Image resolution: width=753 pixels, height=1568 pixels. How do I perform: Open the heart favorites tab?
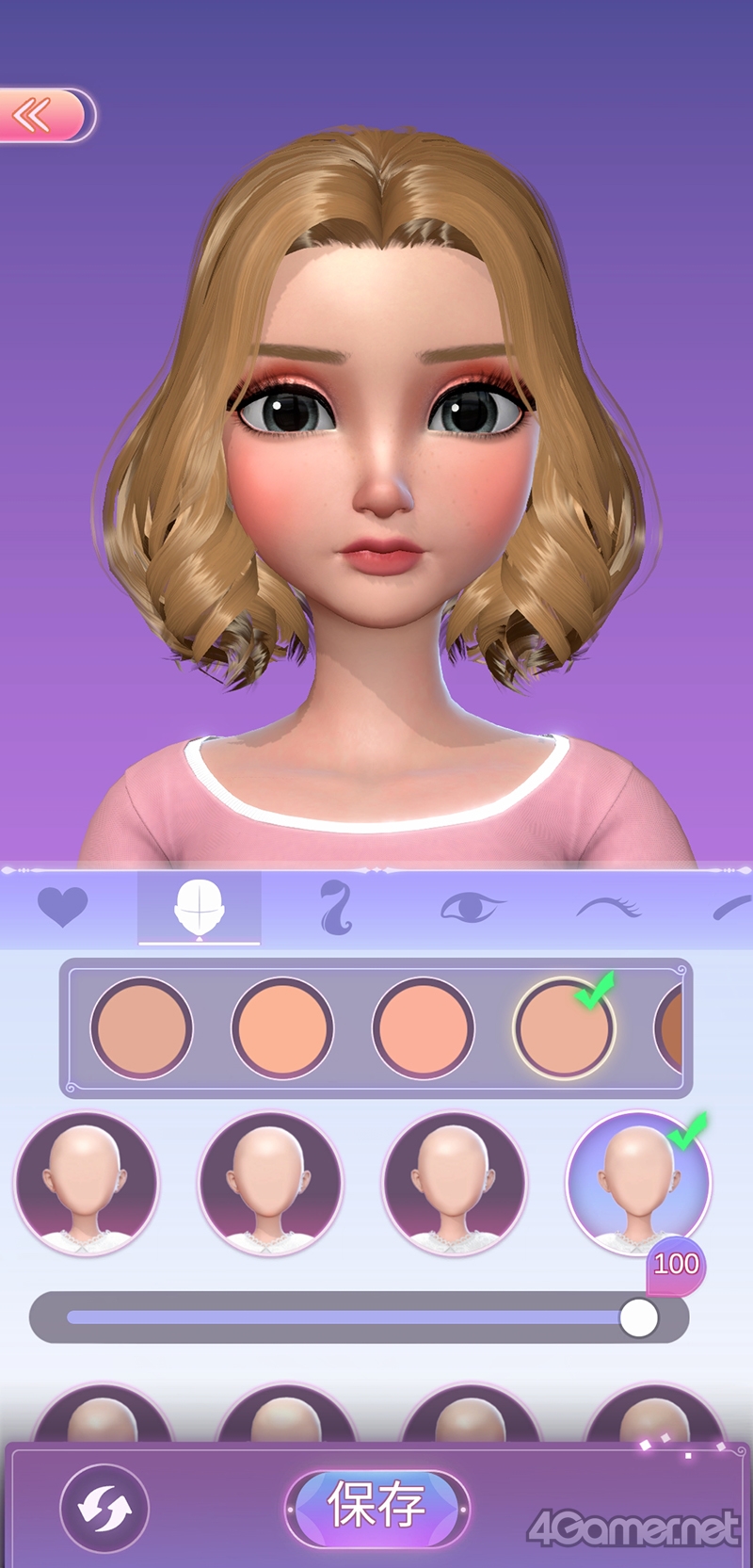[x=62, y=907]
